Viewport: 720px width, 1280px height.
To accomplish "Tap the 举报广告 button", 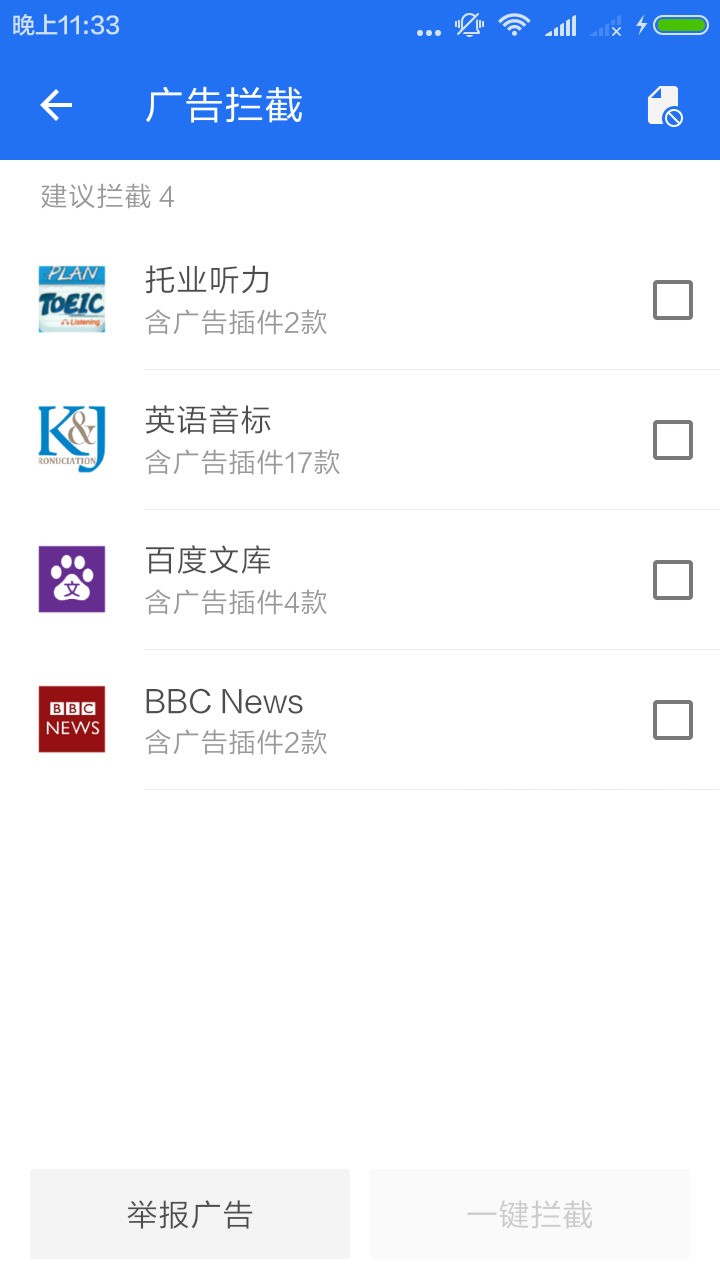I will [x=190, y=1214].
